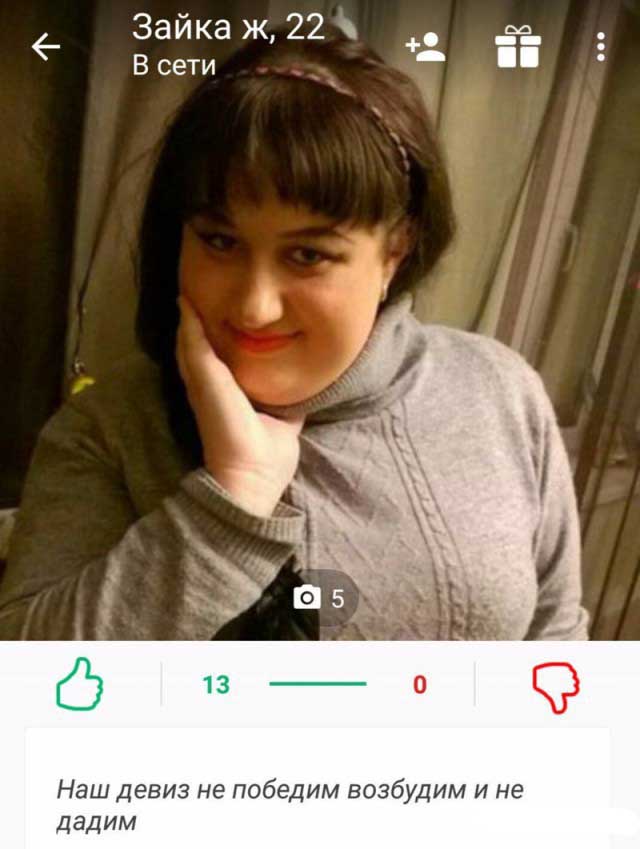This screenshot has height=849, width=640.
Task: Dislike this profile with thumbs down
Action: pyautogui.click(x=555, y=686)
